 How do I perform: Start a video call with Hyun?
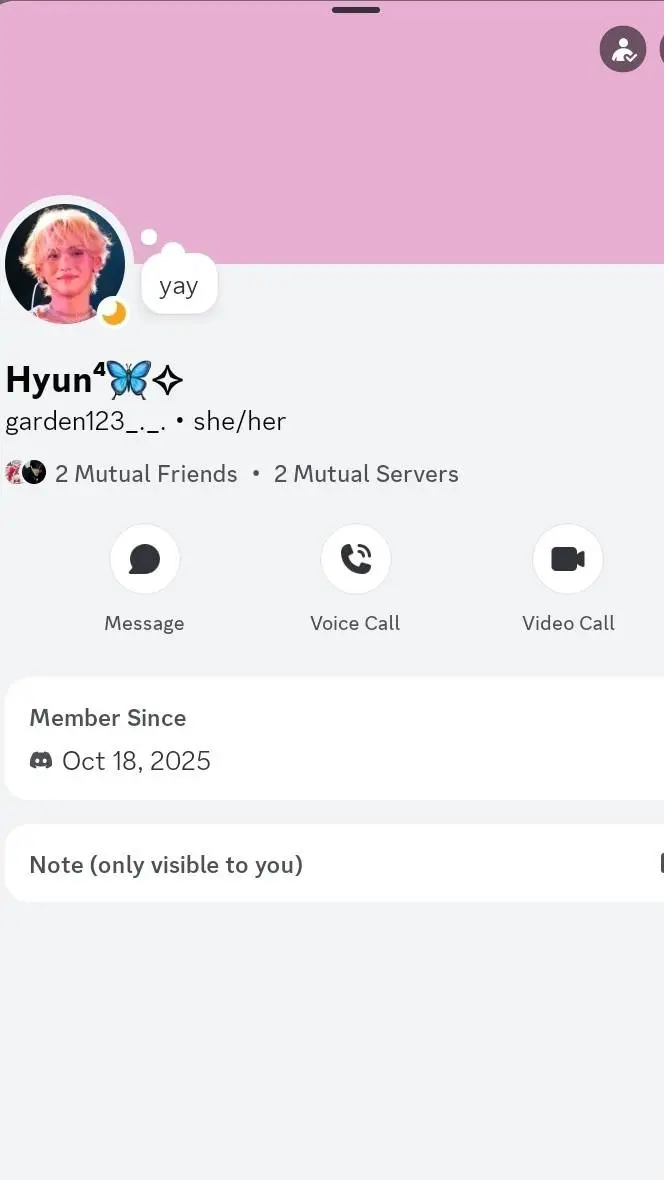(x=567, y=559)
